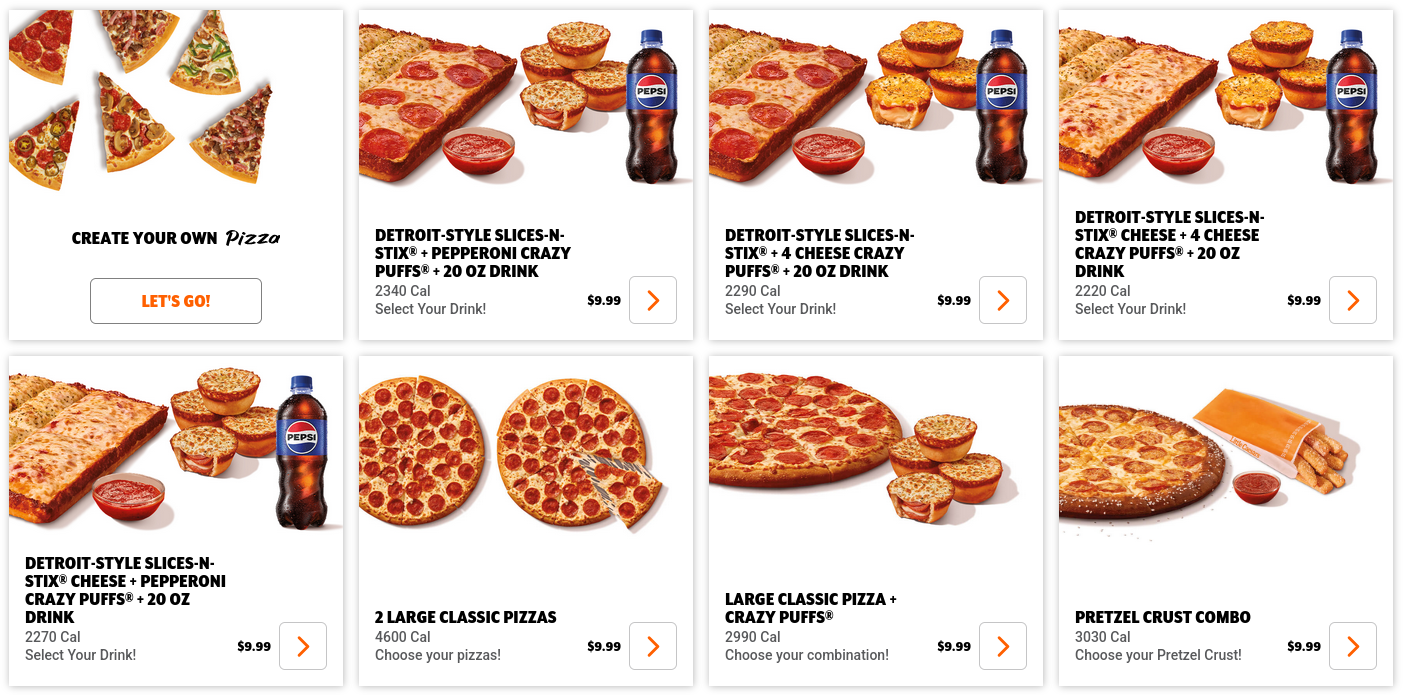
Task: Choose the Slices-N-Stix Cheese + 4 Cheese Crazy Puffs arrow
Action: coord(1353,300)
